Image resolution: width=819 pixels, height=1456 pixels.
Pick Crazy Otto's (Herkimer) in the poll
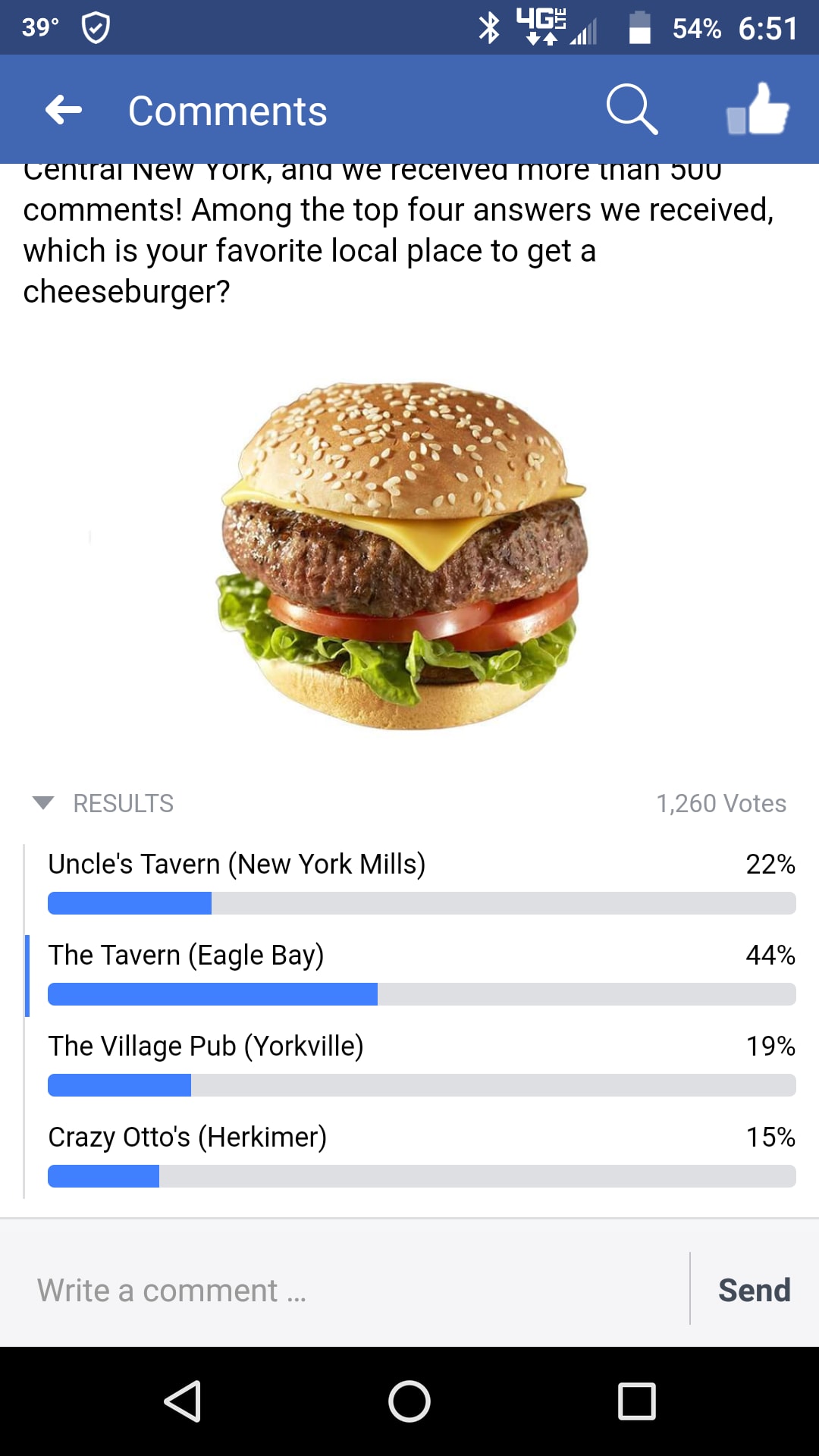point(187,1137)
